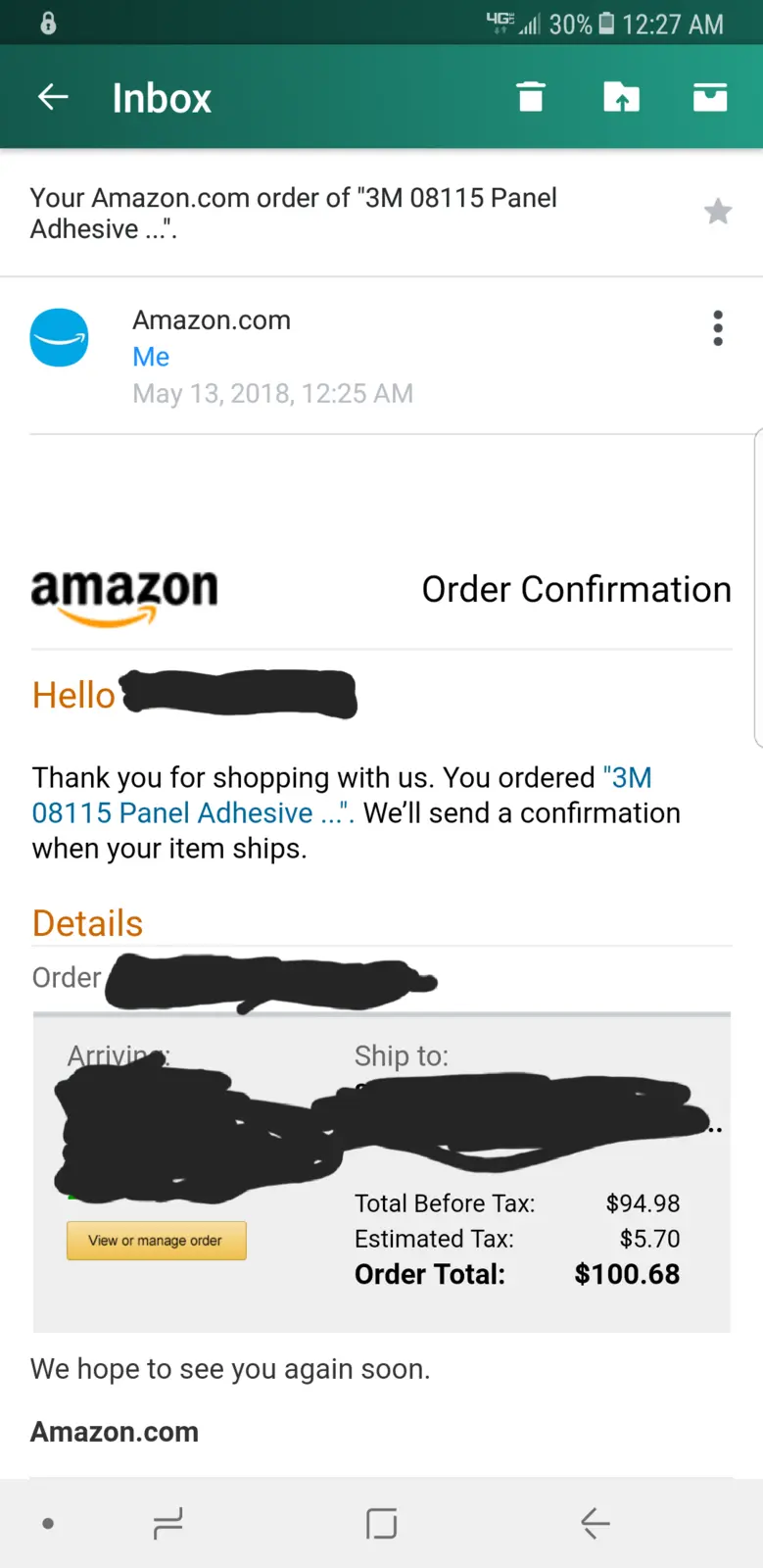
Task: Go back to the Inbox list
Action: point(53,97)
